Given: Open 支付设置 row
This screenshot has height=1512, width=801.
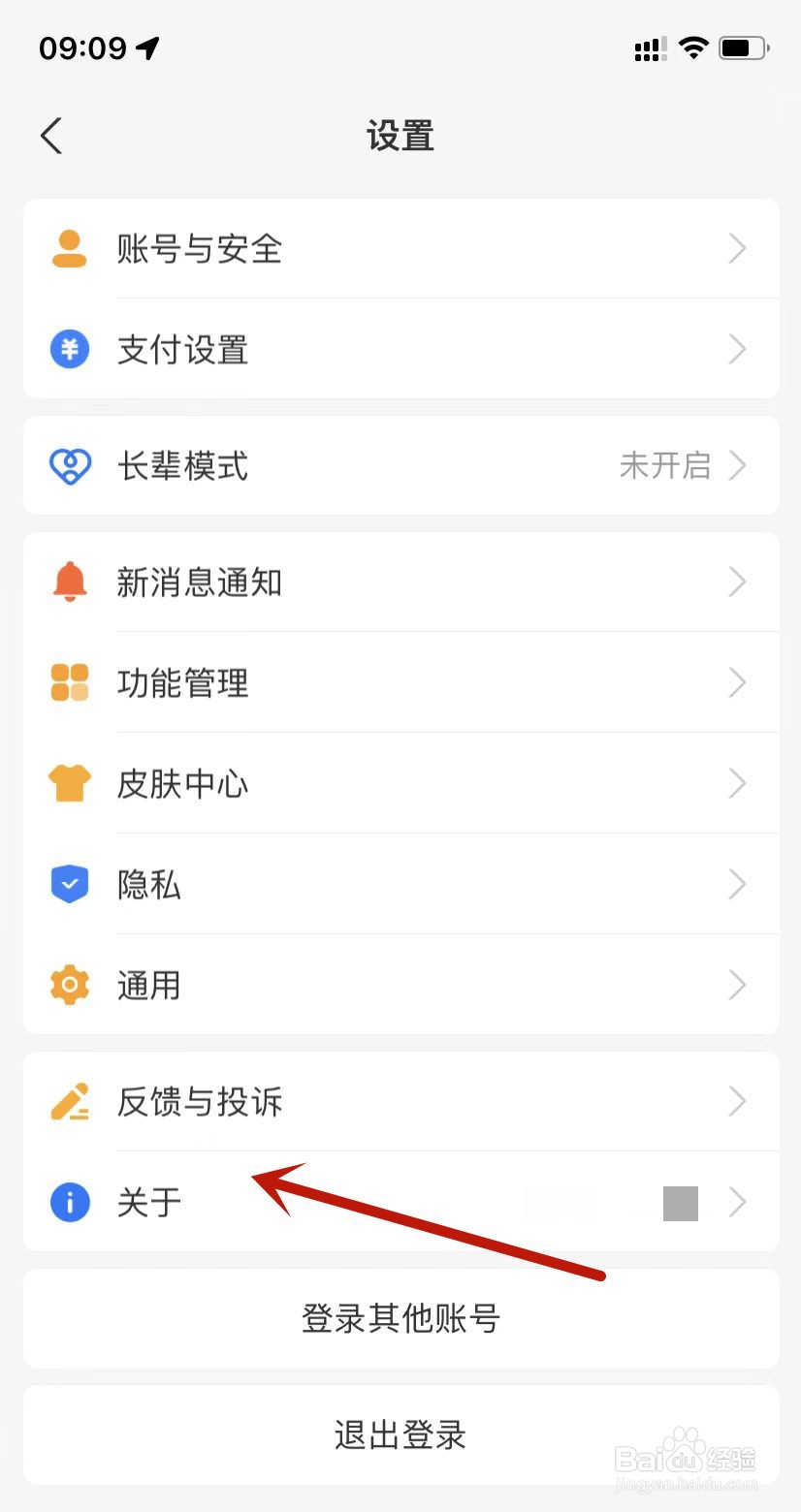Looking at the screenshot, I should coord(400,349).
